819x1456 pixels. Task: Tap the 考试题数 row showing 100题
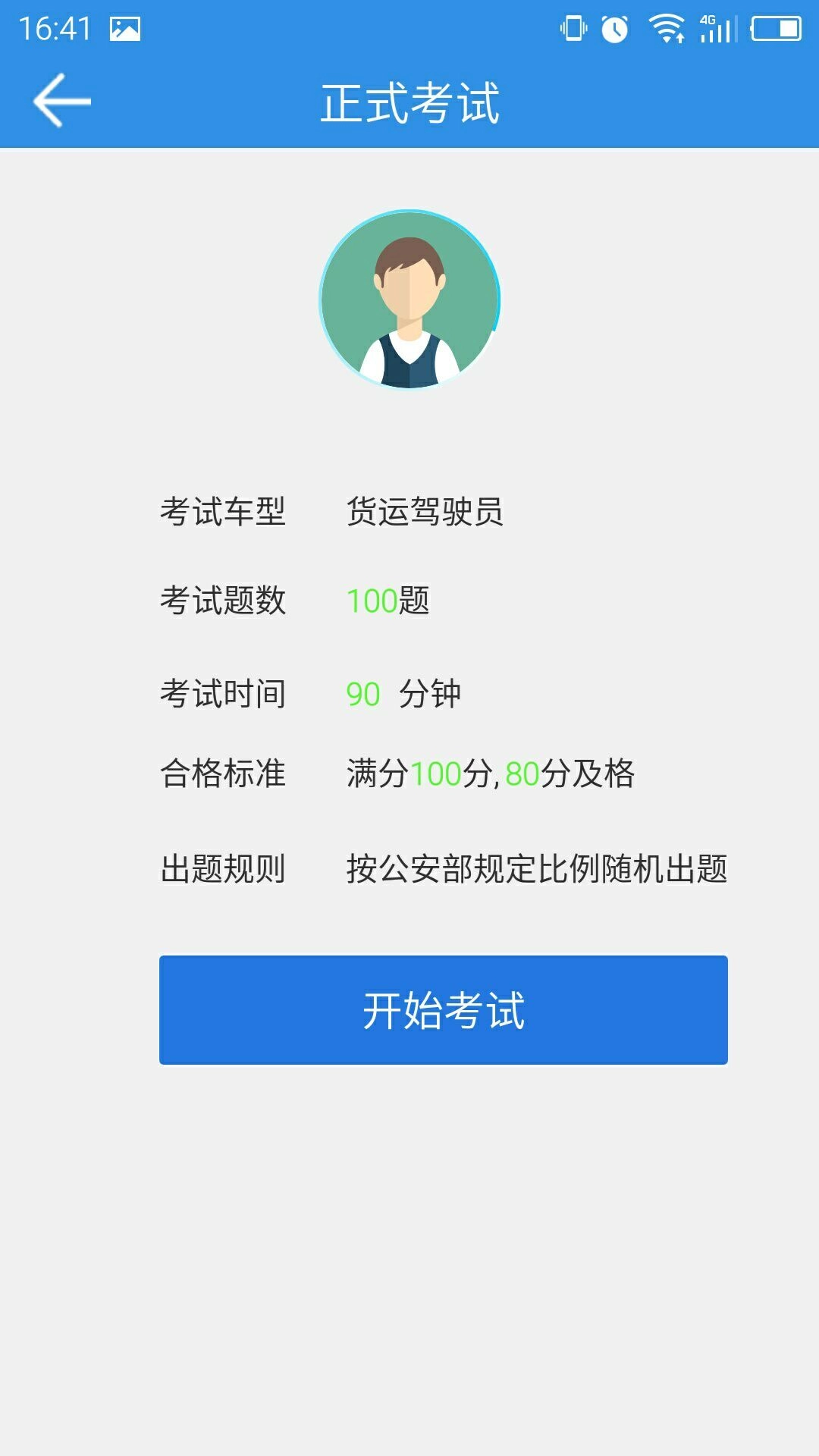coord(387,601)
